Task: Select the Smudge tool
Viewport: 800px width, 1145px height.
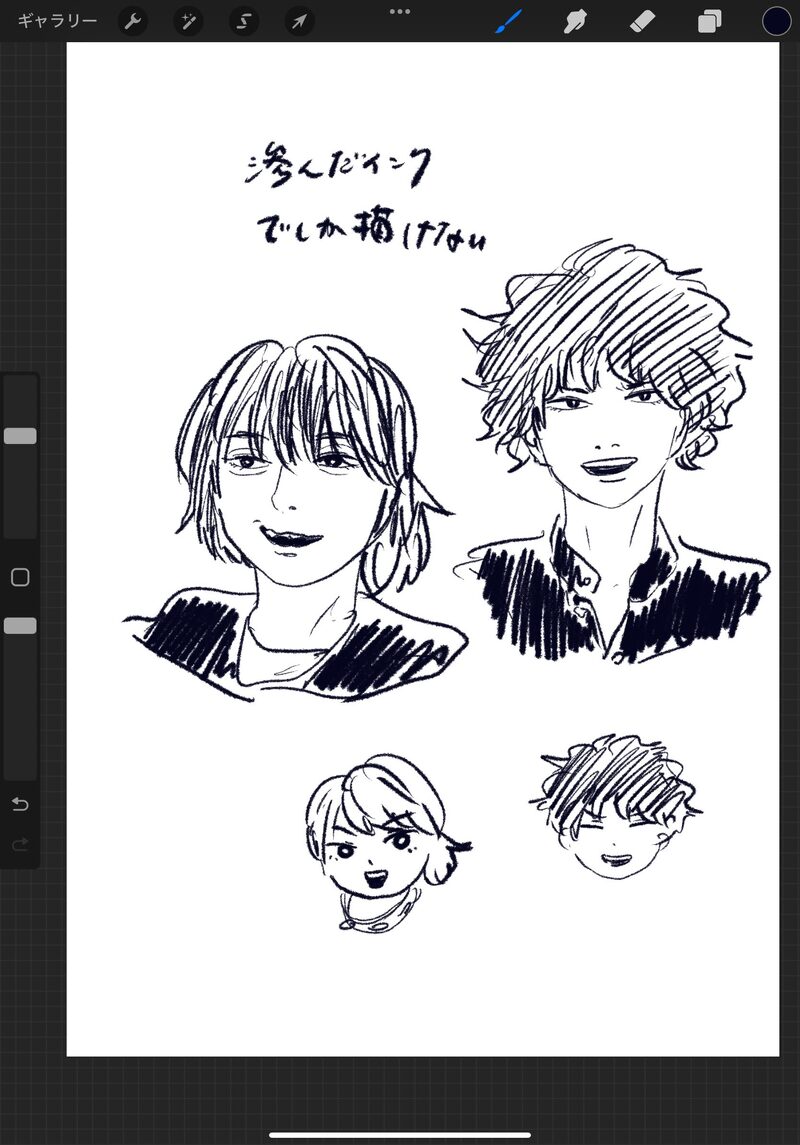Action: click(575, 21)
